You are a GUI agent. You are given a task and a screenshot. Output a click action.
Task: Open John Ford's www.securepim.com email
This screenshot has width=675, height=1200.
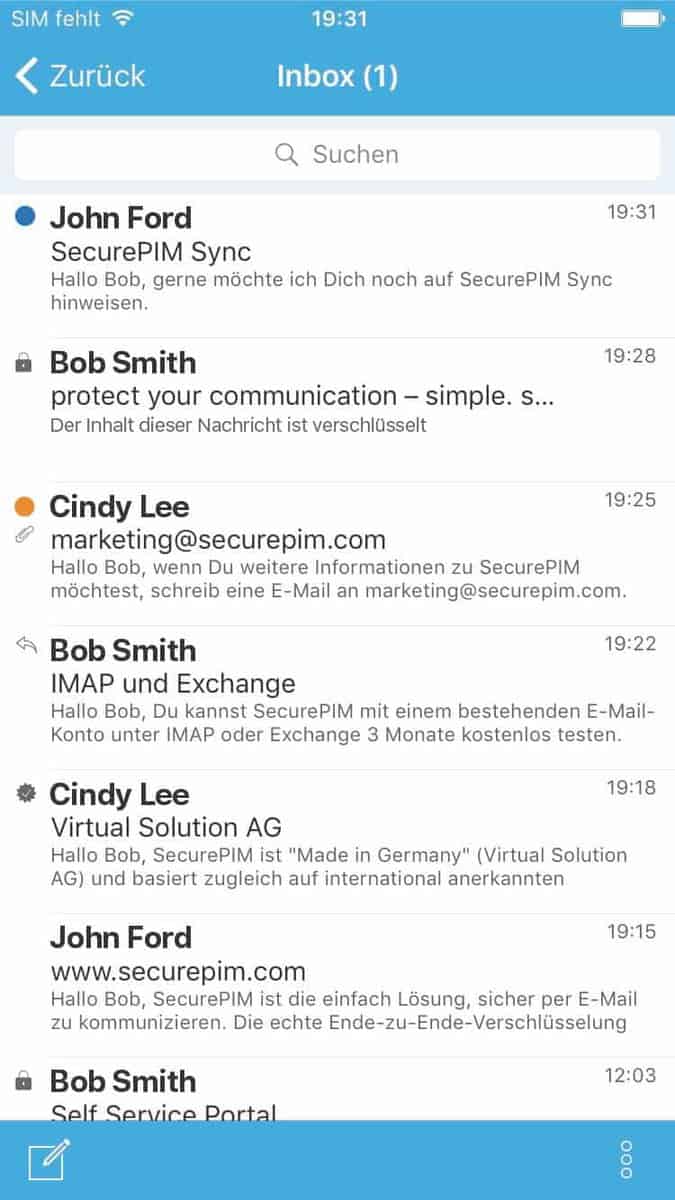tap(337, 985)
